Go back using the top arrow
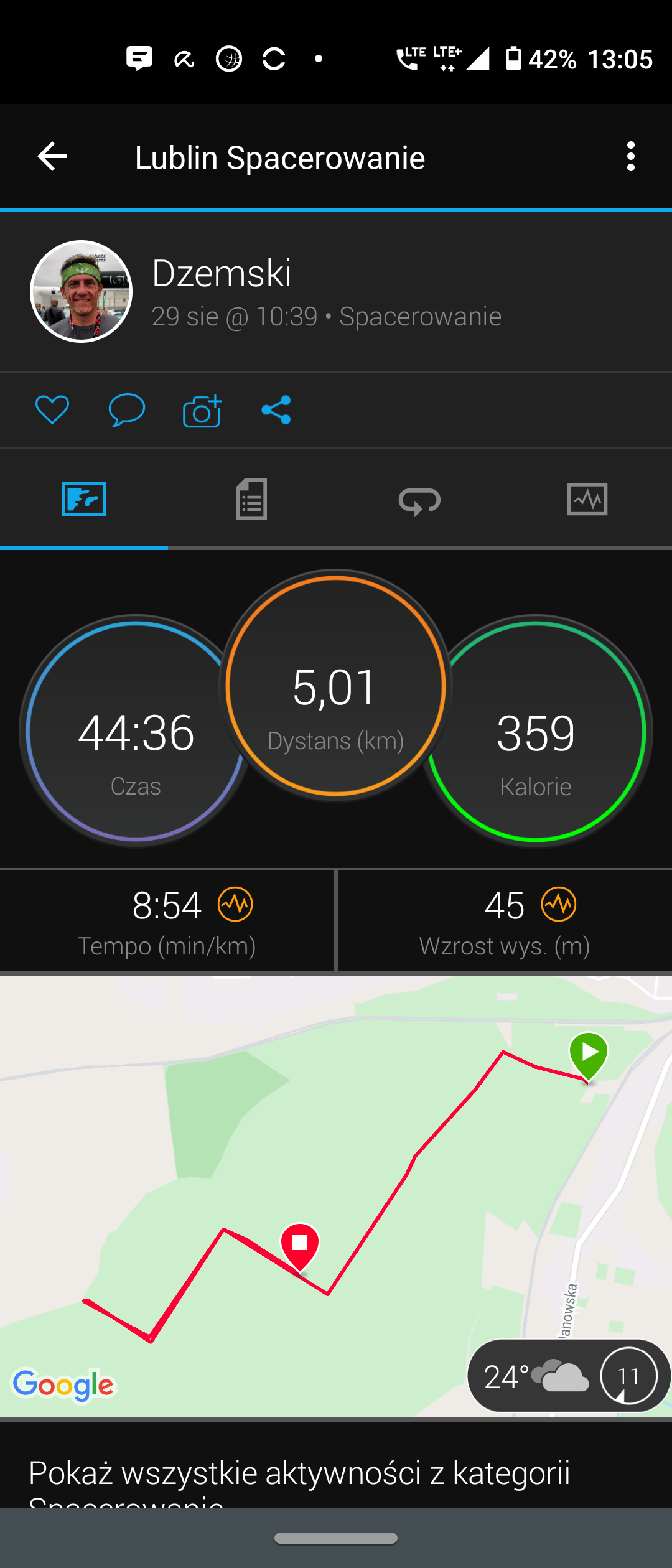Image resolution: width=672 pixels, height=1568 pixels. point(52,156)
